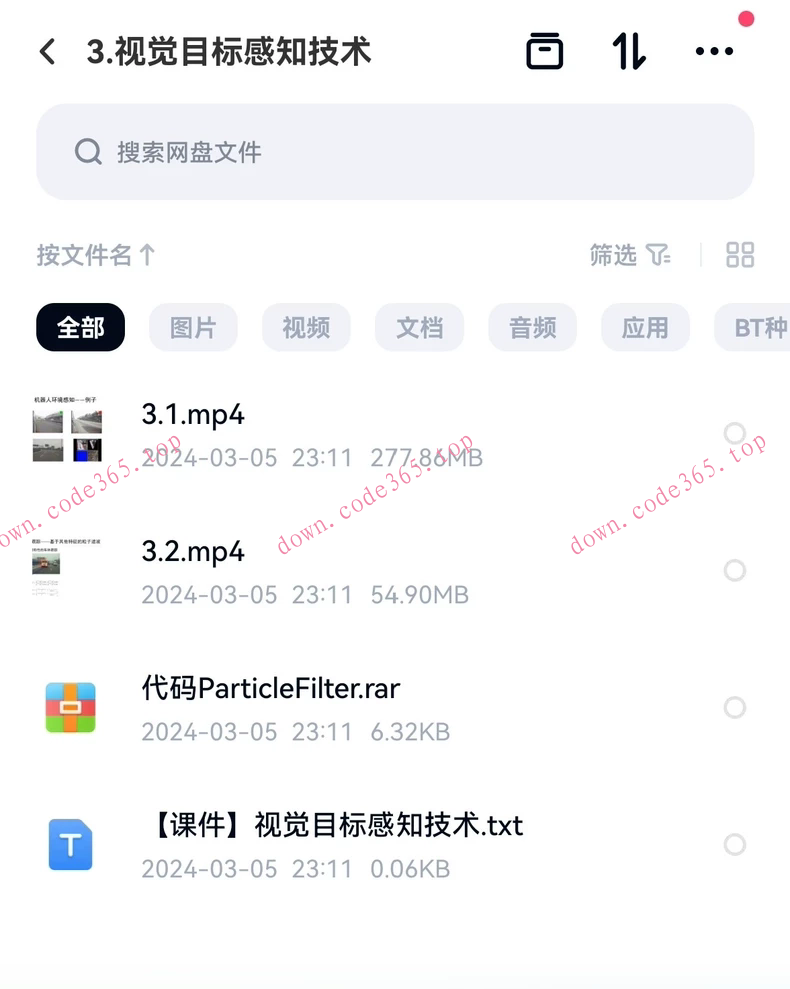
Task: Select the 全部 filter pill
Action: (80, 327)
